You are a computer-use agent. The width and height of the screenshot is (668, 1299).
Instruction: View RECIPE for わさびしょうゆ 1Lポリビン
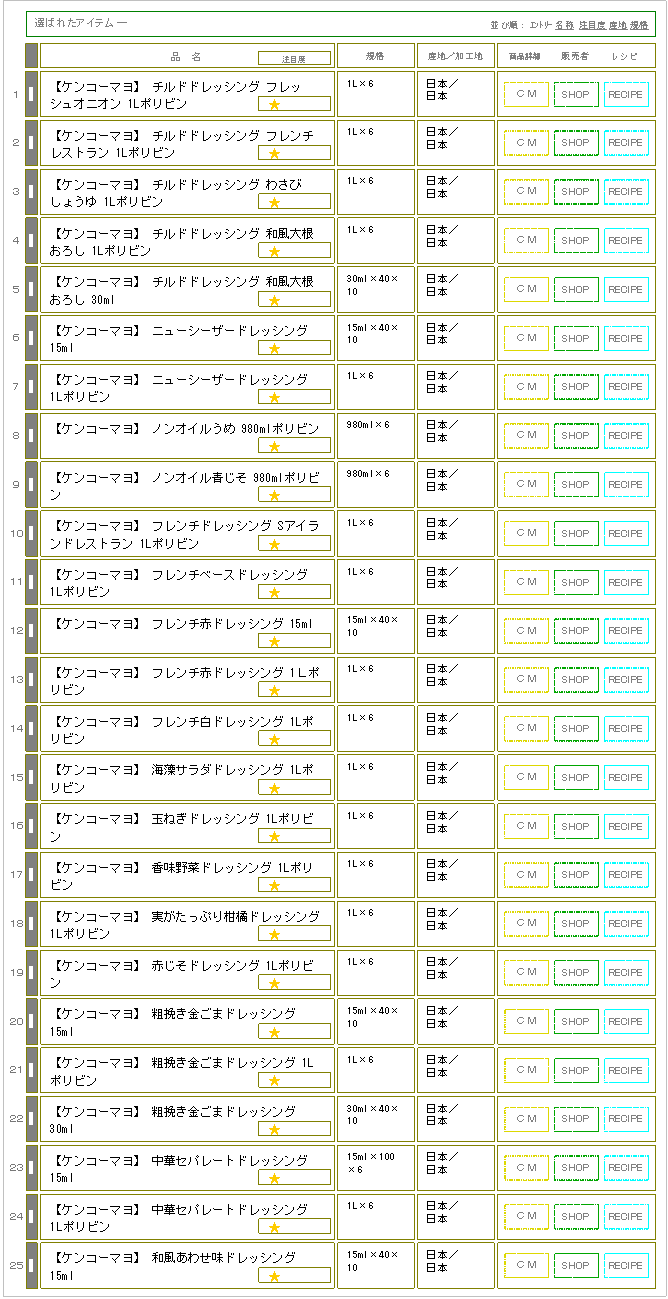[x=625, y=192]
